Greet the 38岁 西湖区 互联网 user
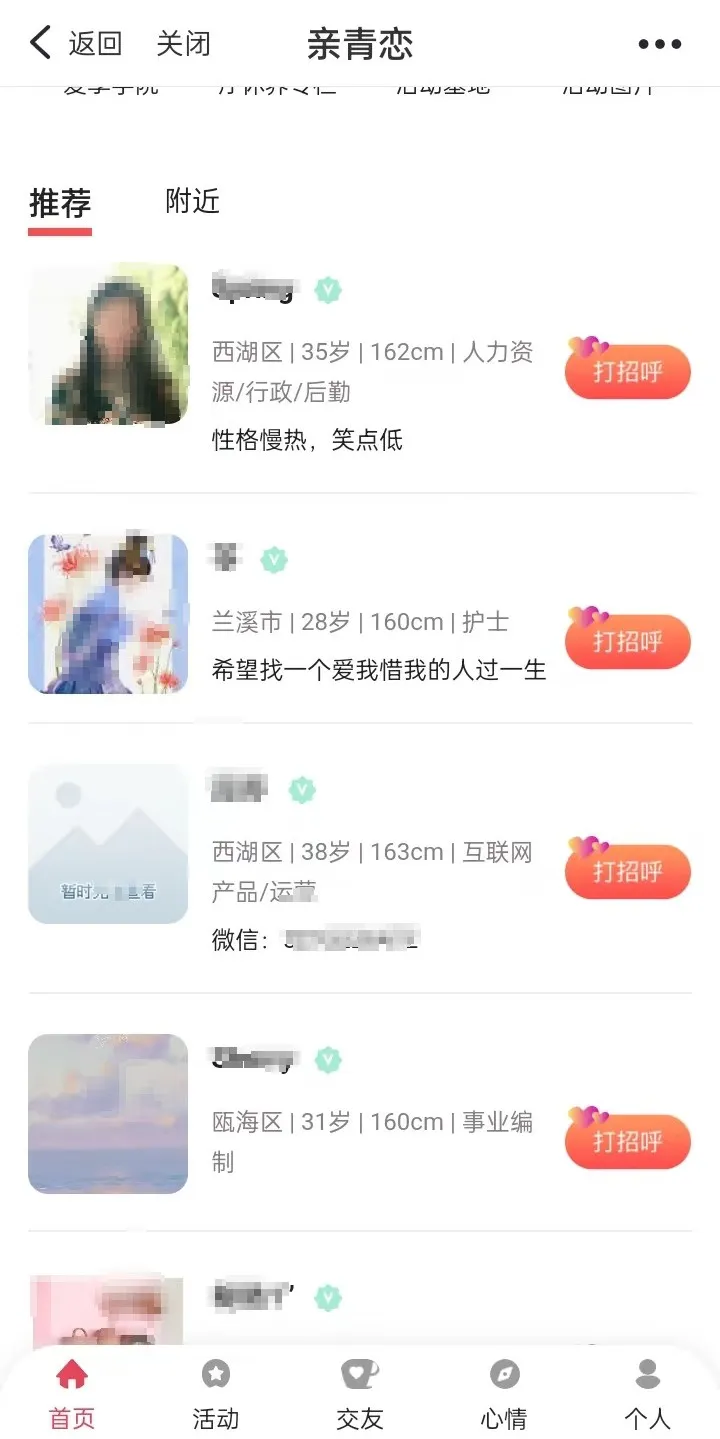Viewport: 720px width, 1439px height. 627,871
